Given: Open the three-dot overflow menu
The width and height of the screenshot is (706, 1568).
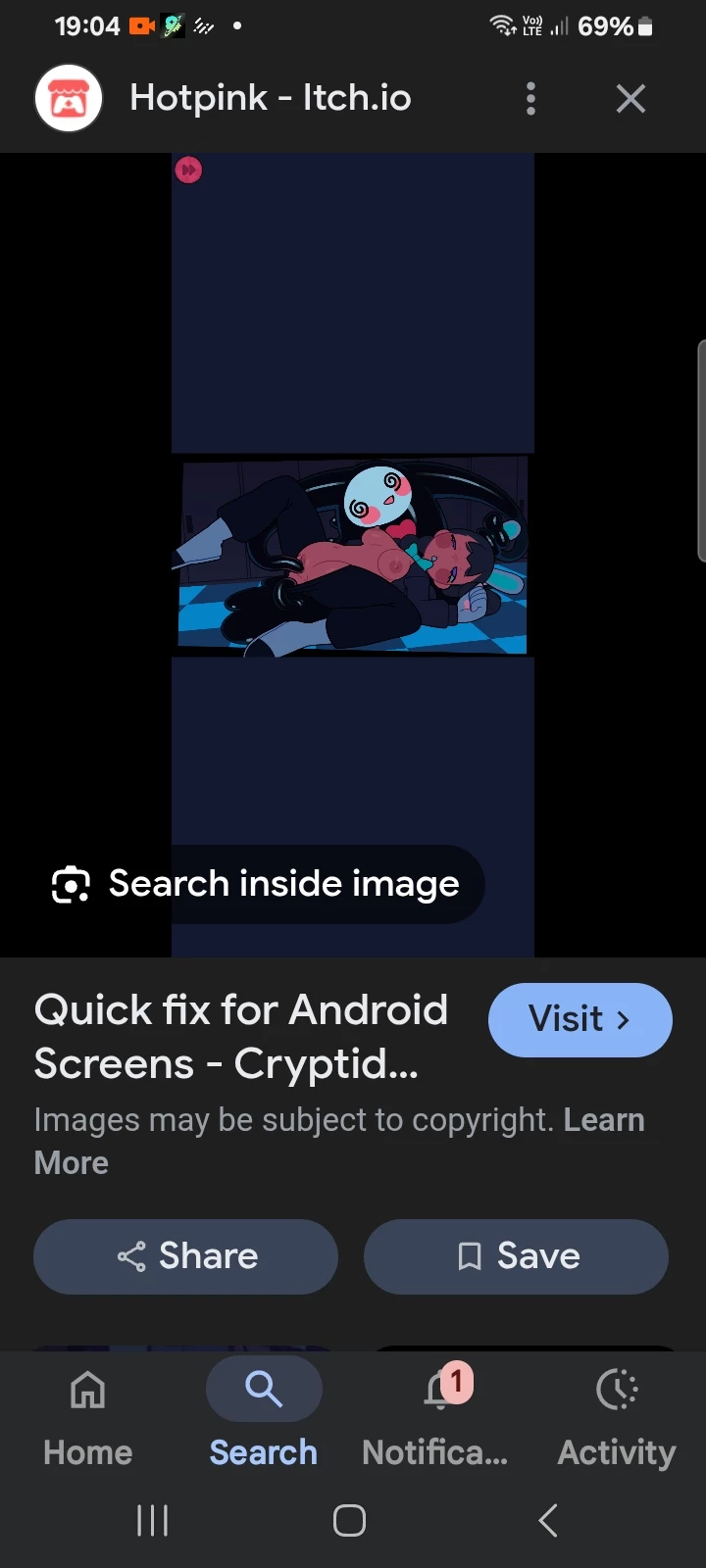Looking at the screenshot, I should pos(530,98).
